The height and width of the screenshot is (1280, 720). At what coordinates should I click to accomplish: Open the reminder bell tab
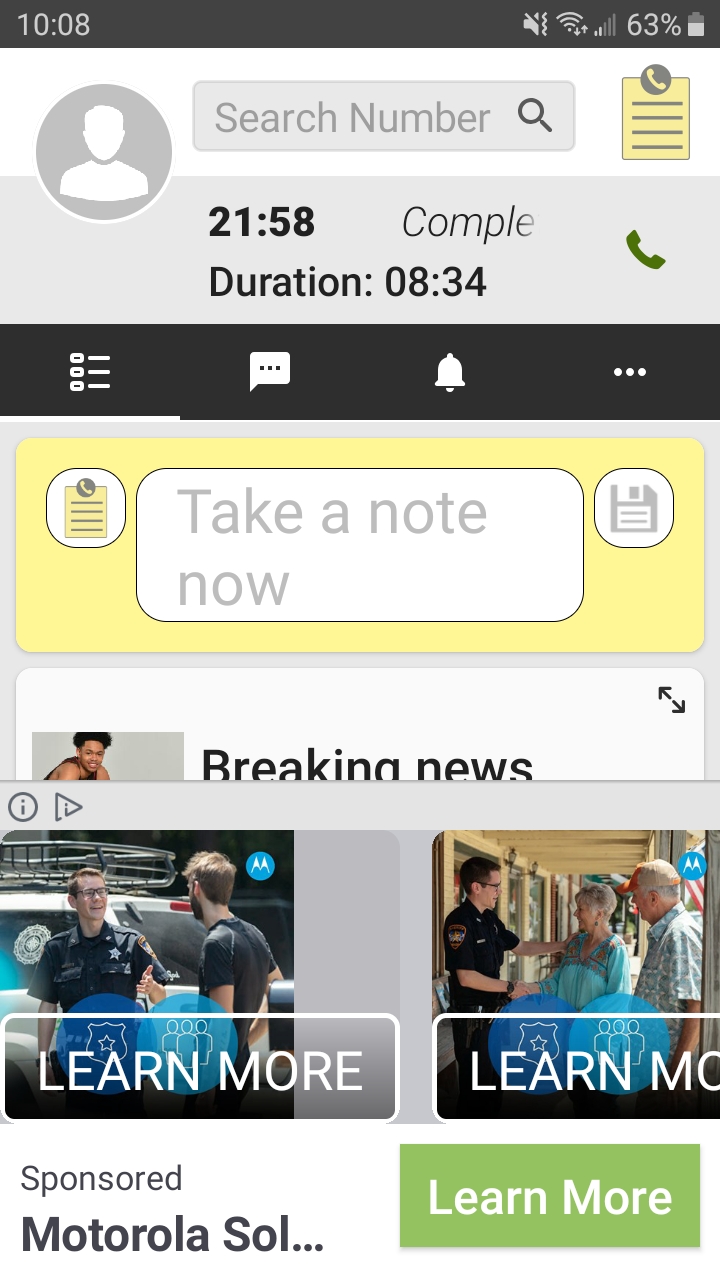tap(450, 372)
